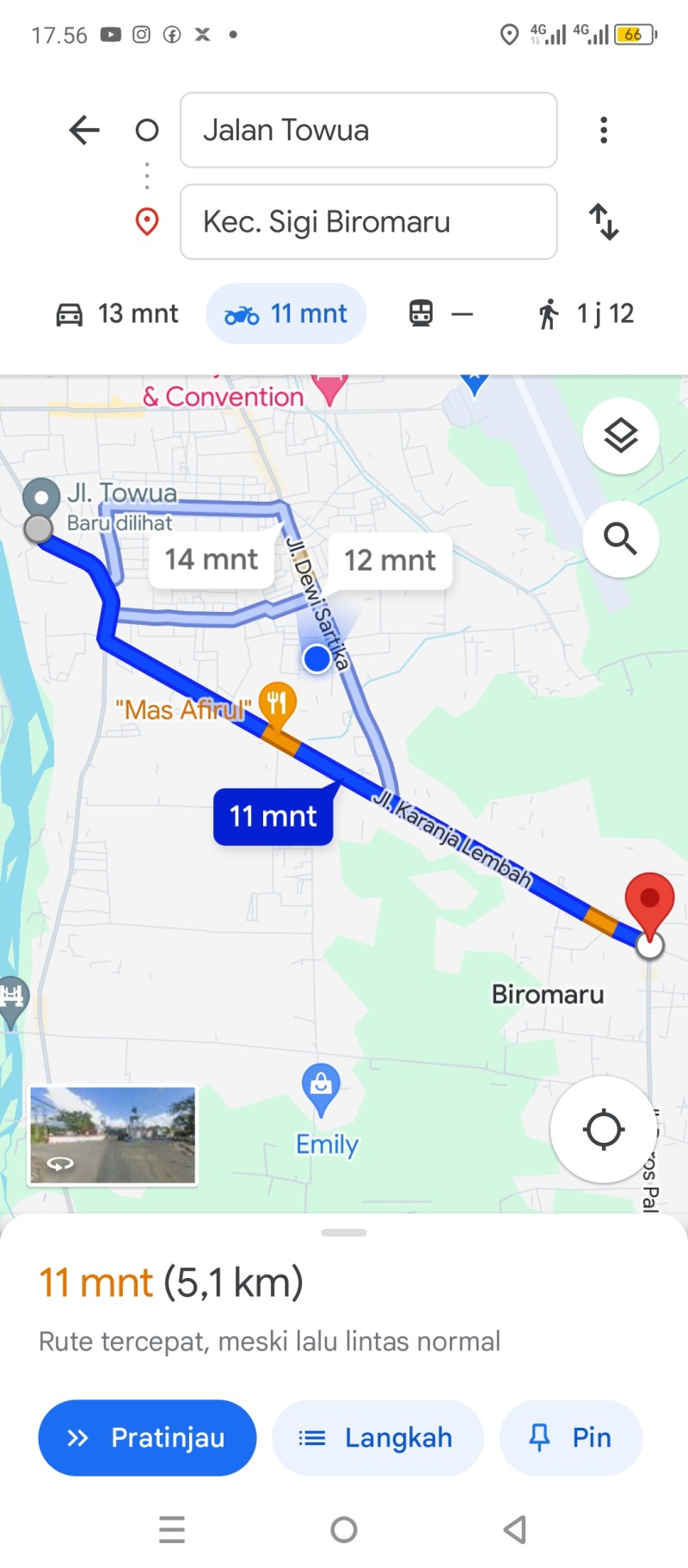This screenshot has height=1568, width=688.
Task: Pin this route with the Pin button
Action: pyautogui.click(x=571, y=1438)
